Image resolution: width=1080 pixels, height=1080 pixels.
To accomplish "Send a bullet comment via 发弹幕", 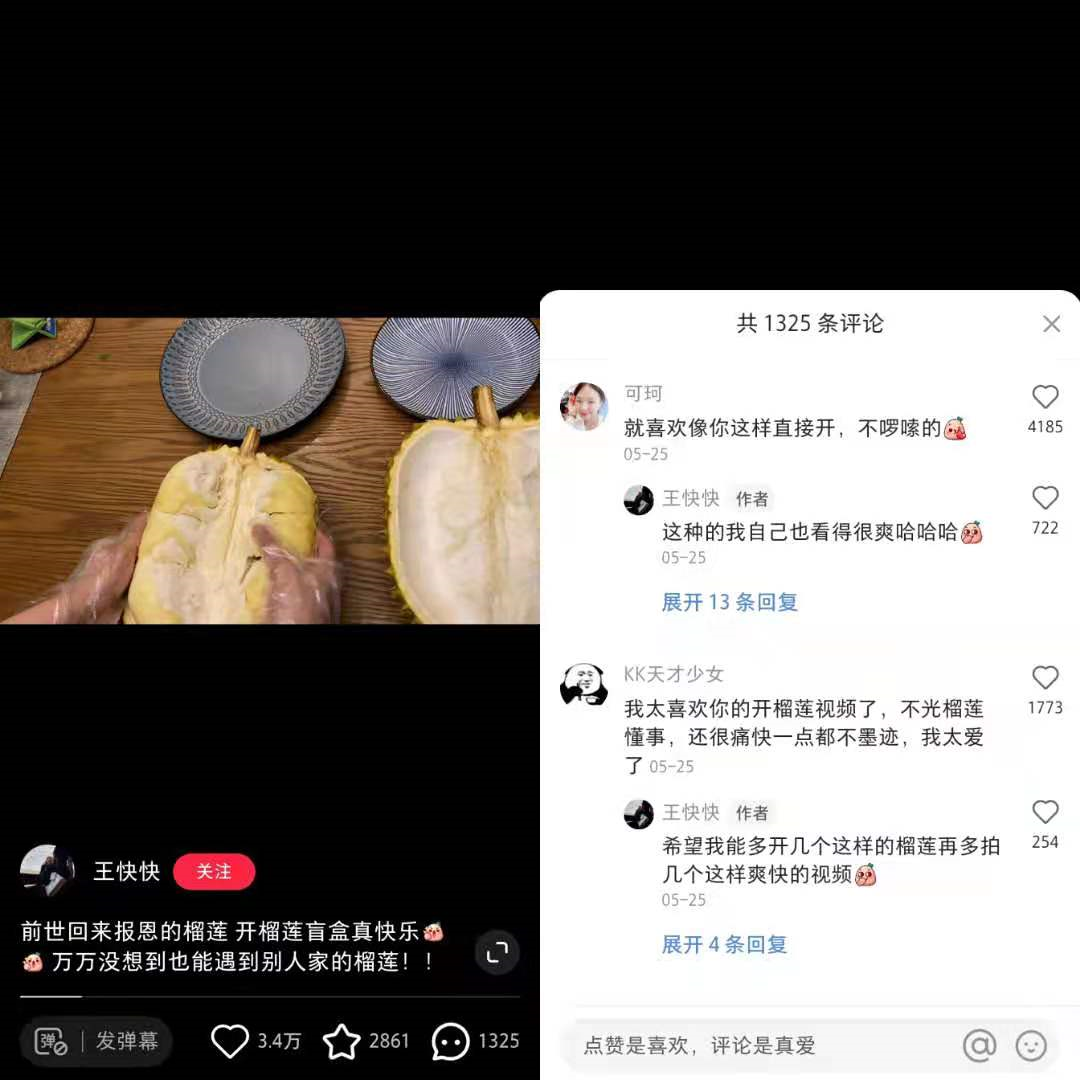I will tap(127, 1041).
